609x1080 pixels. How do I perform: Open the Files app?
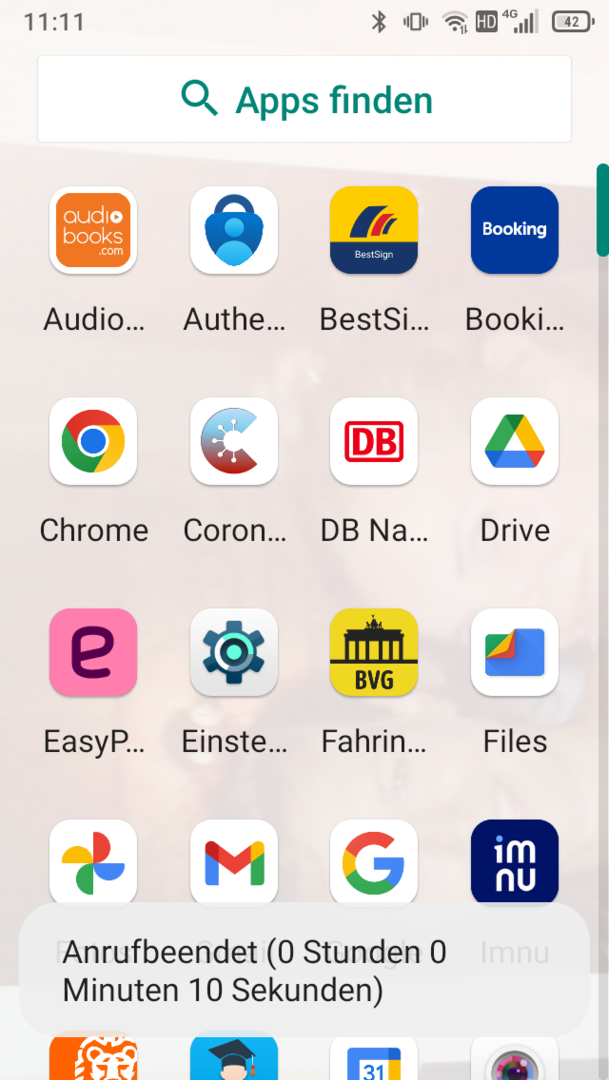[514, 652]
